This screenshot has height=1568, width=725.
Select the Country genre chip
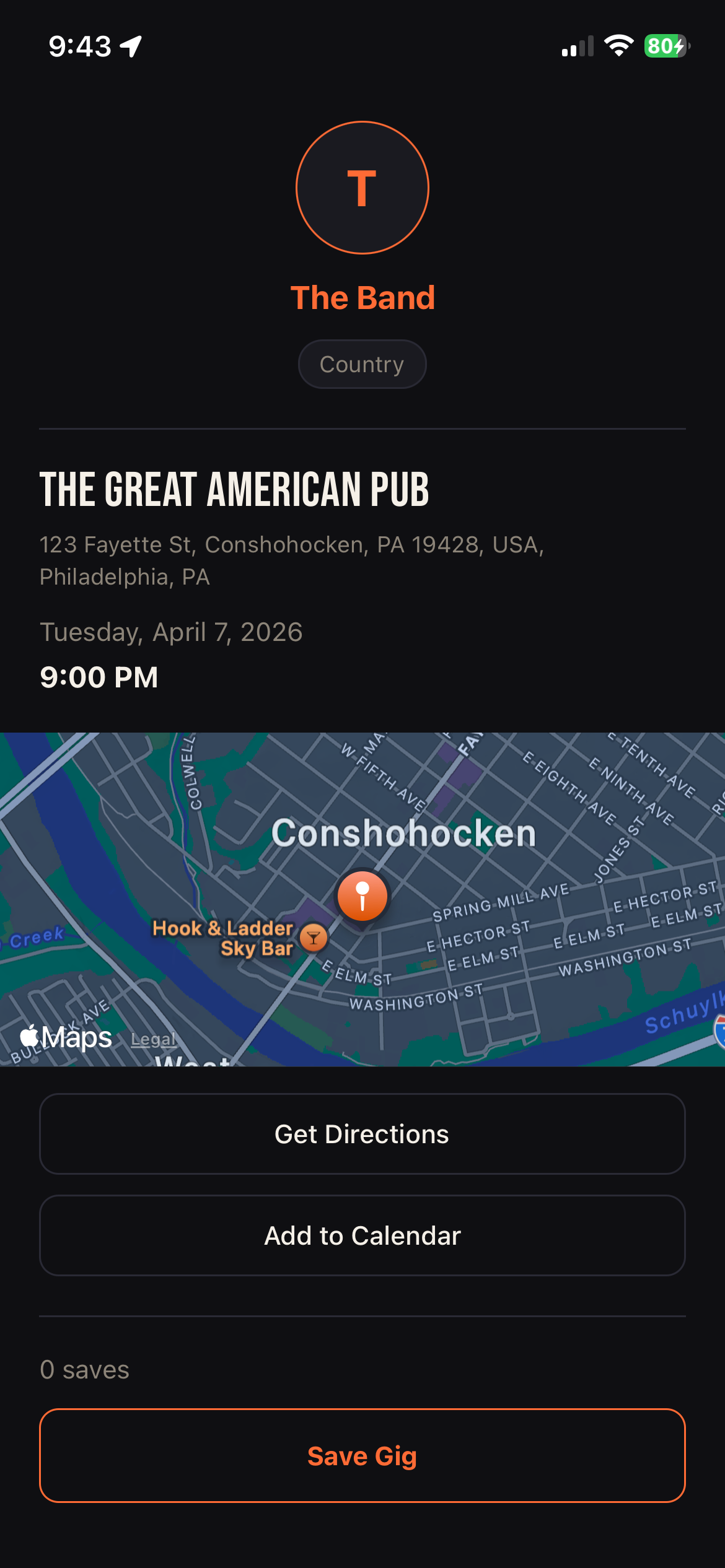[362, 364]
